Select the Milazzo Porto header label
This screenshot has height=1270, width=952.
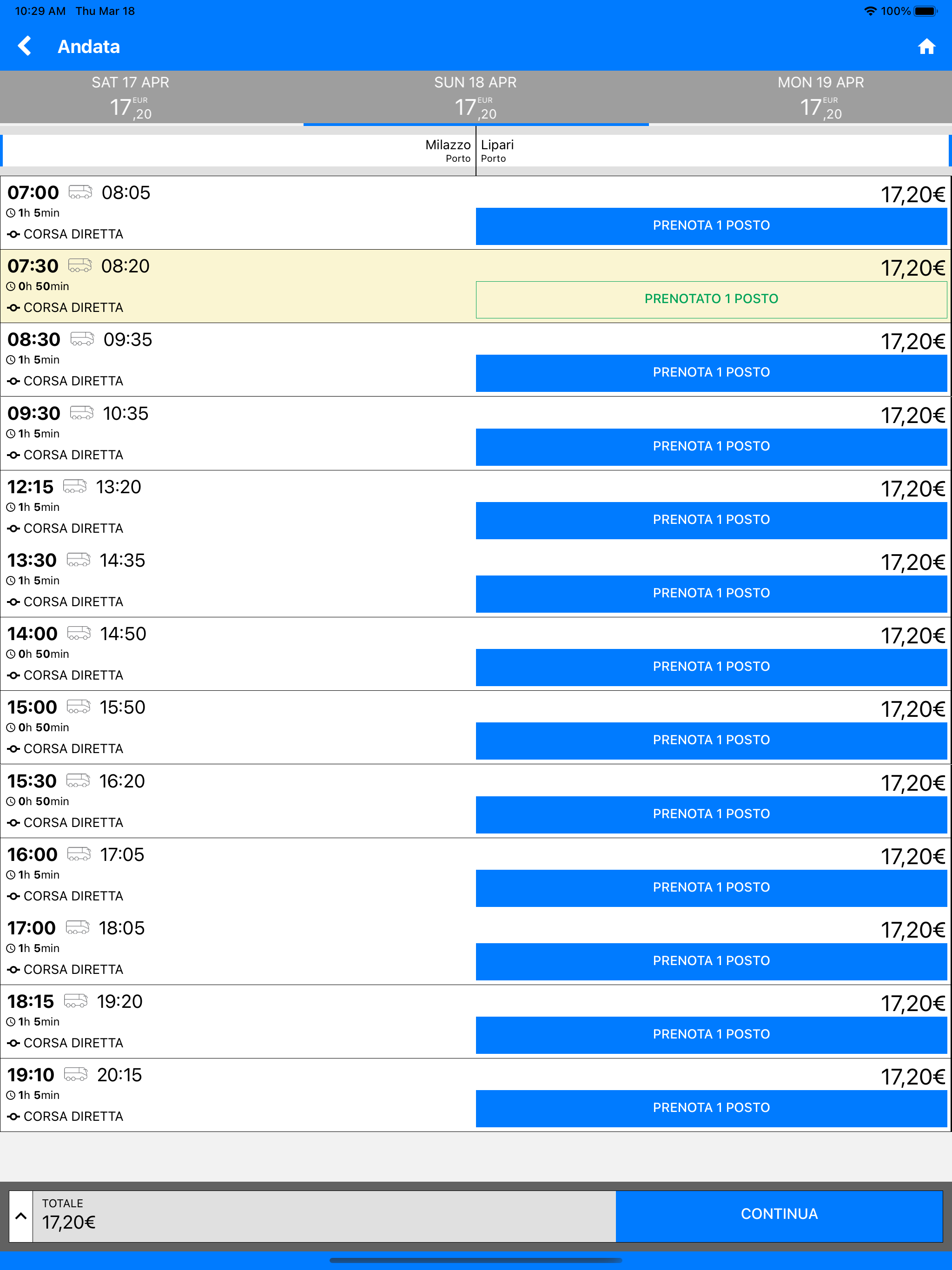click(448, 151)
